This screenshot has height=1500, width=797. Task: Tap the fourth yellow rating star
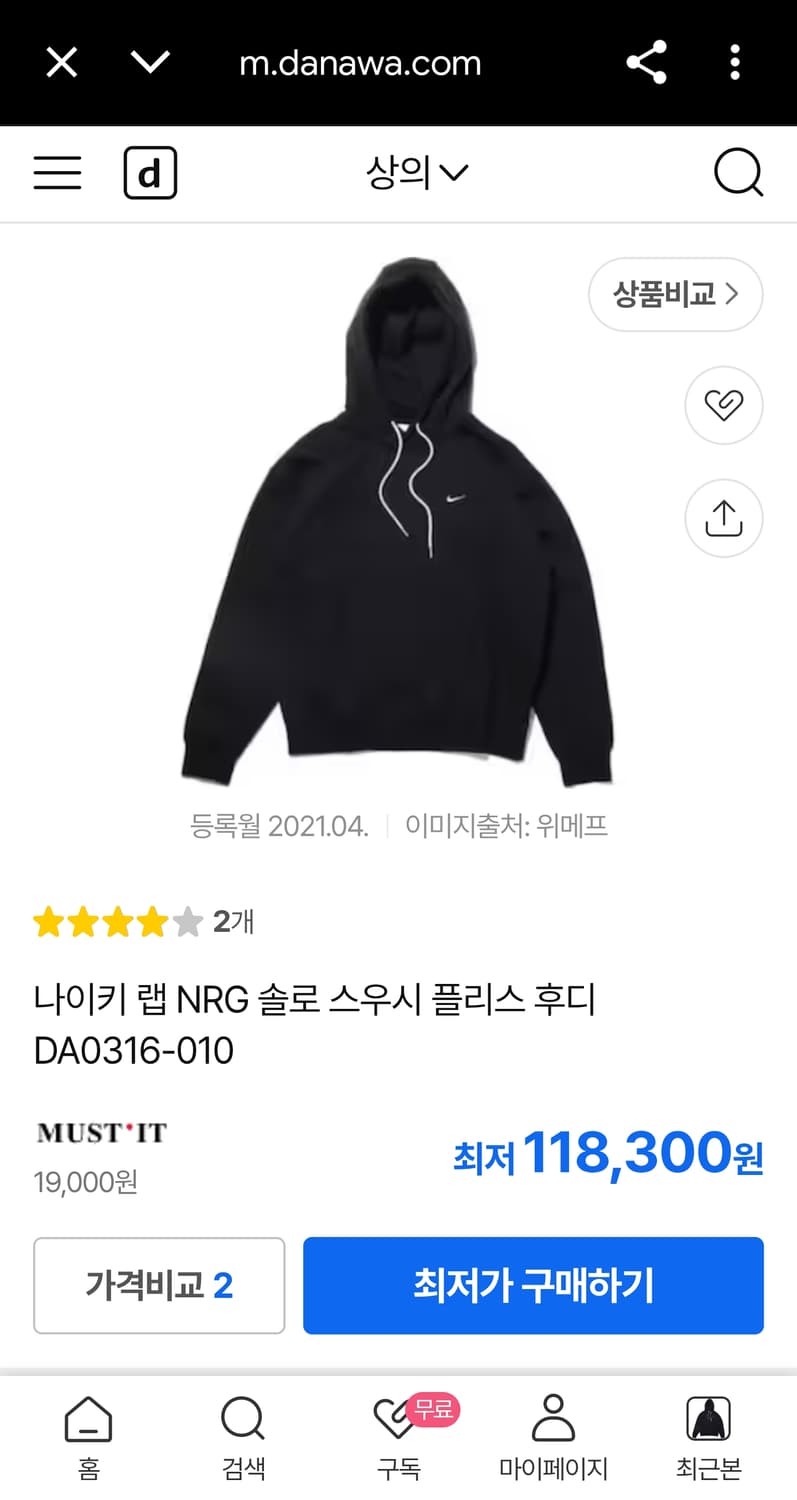pos(155,922)
